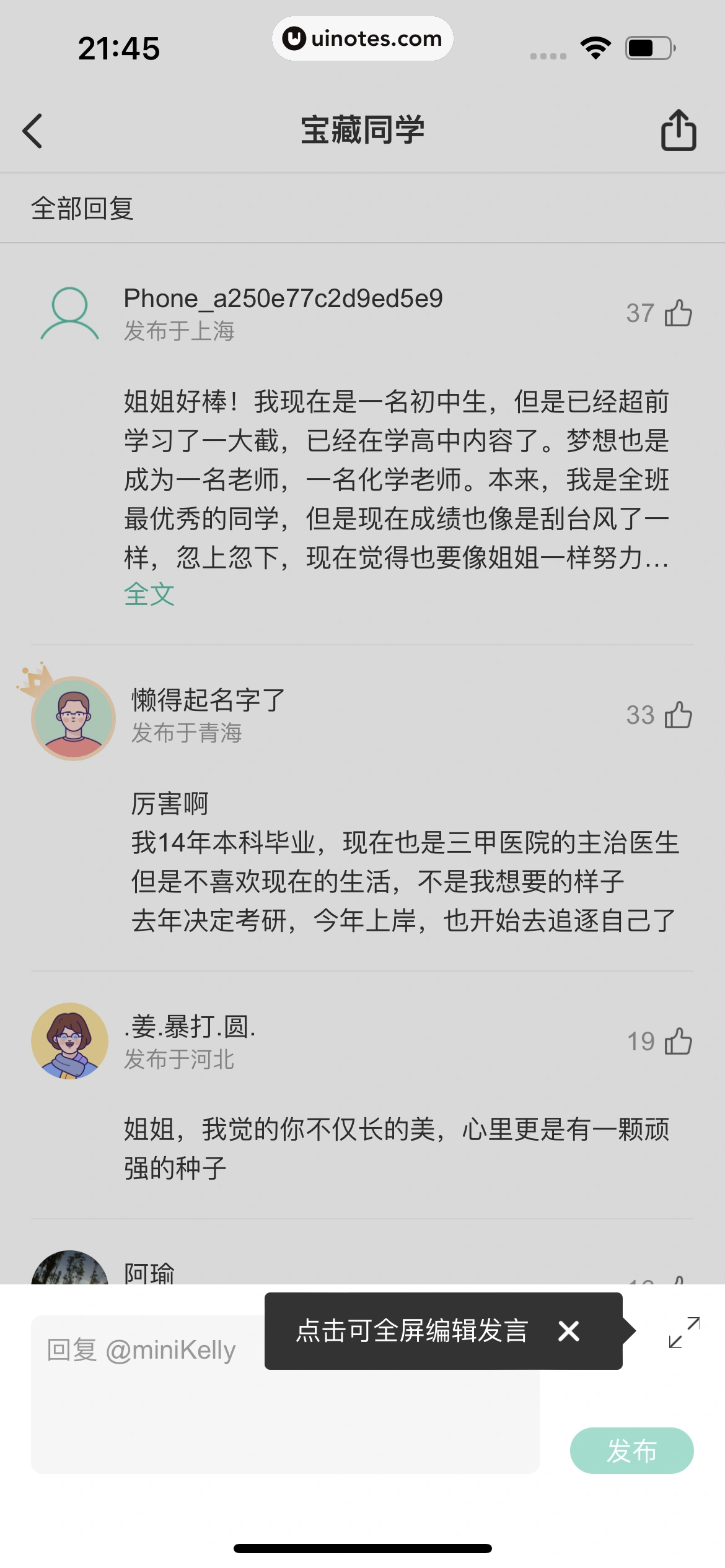
Task: Expand the full comment via 全文
Action: click(149, 596)
